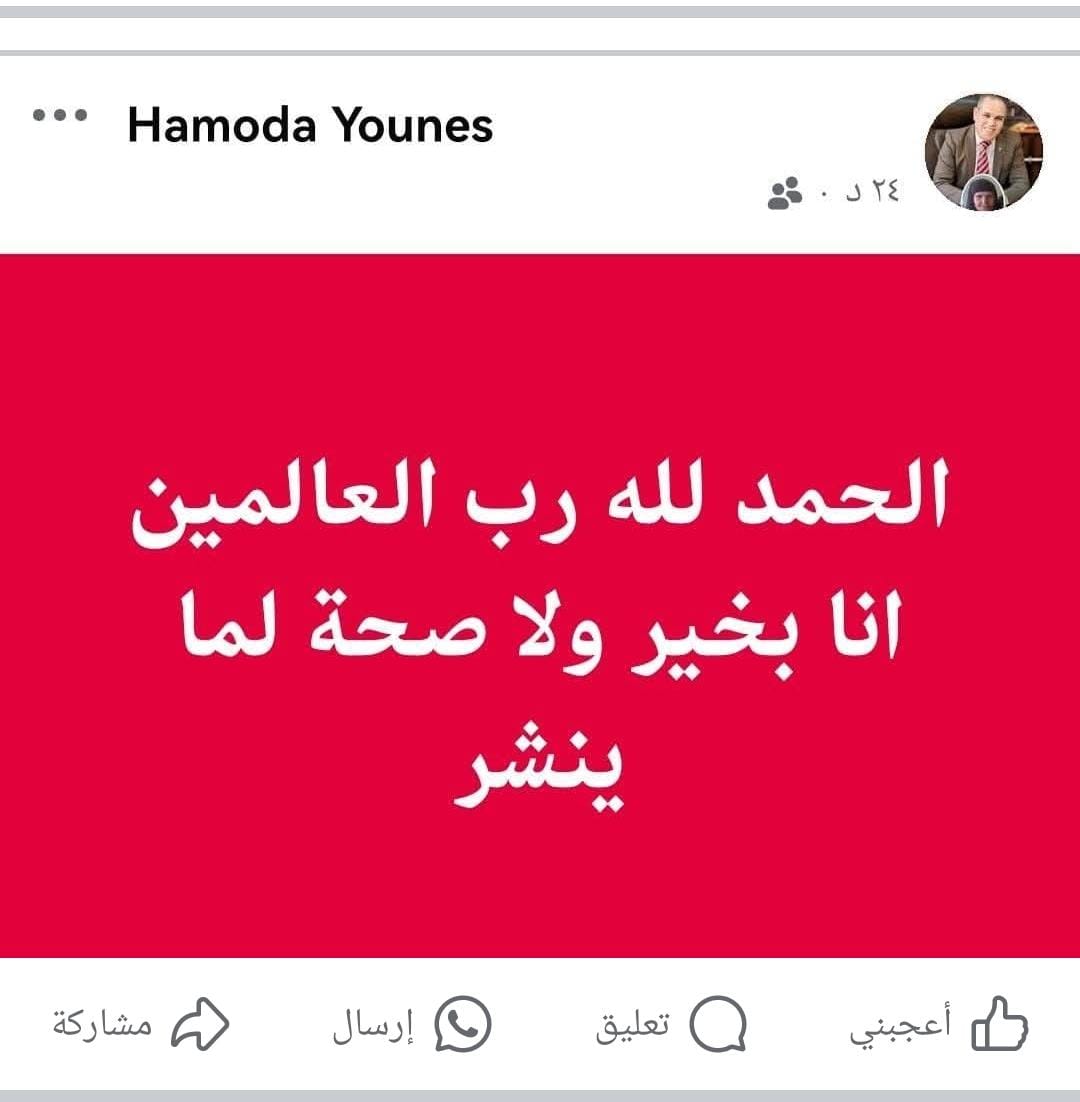Comment on the post via تعليق
This screenshot has width=1080, height=1102.
click(672, 1026)
